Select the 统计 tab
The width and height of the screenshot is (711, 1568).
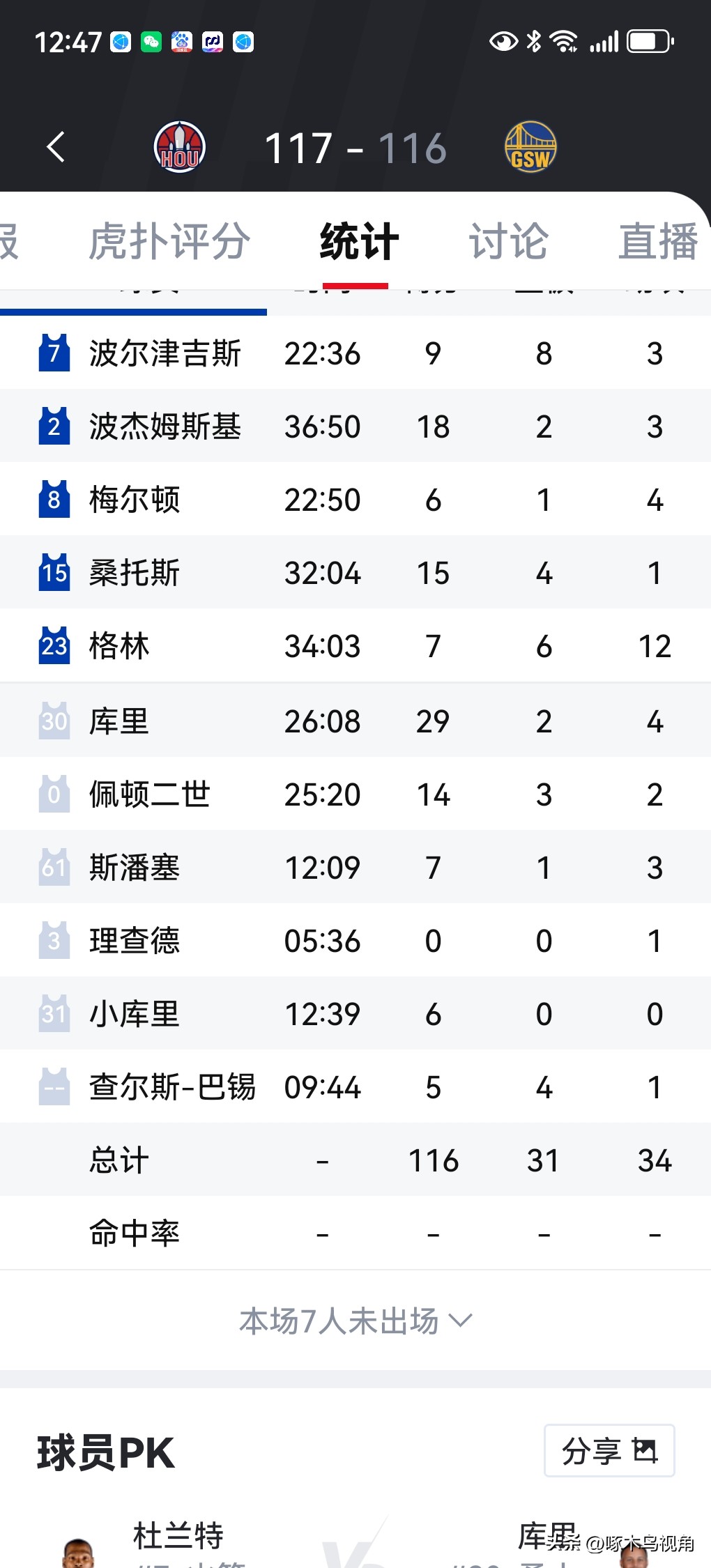click(x=359, y=242)
